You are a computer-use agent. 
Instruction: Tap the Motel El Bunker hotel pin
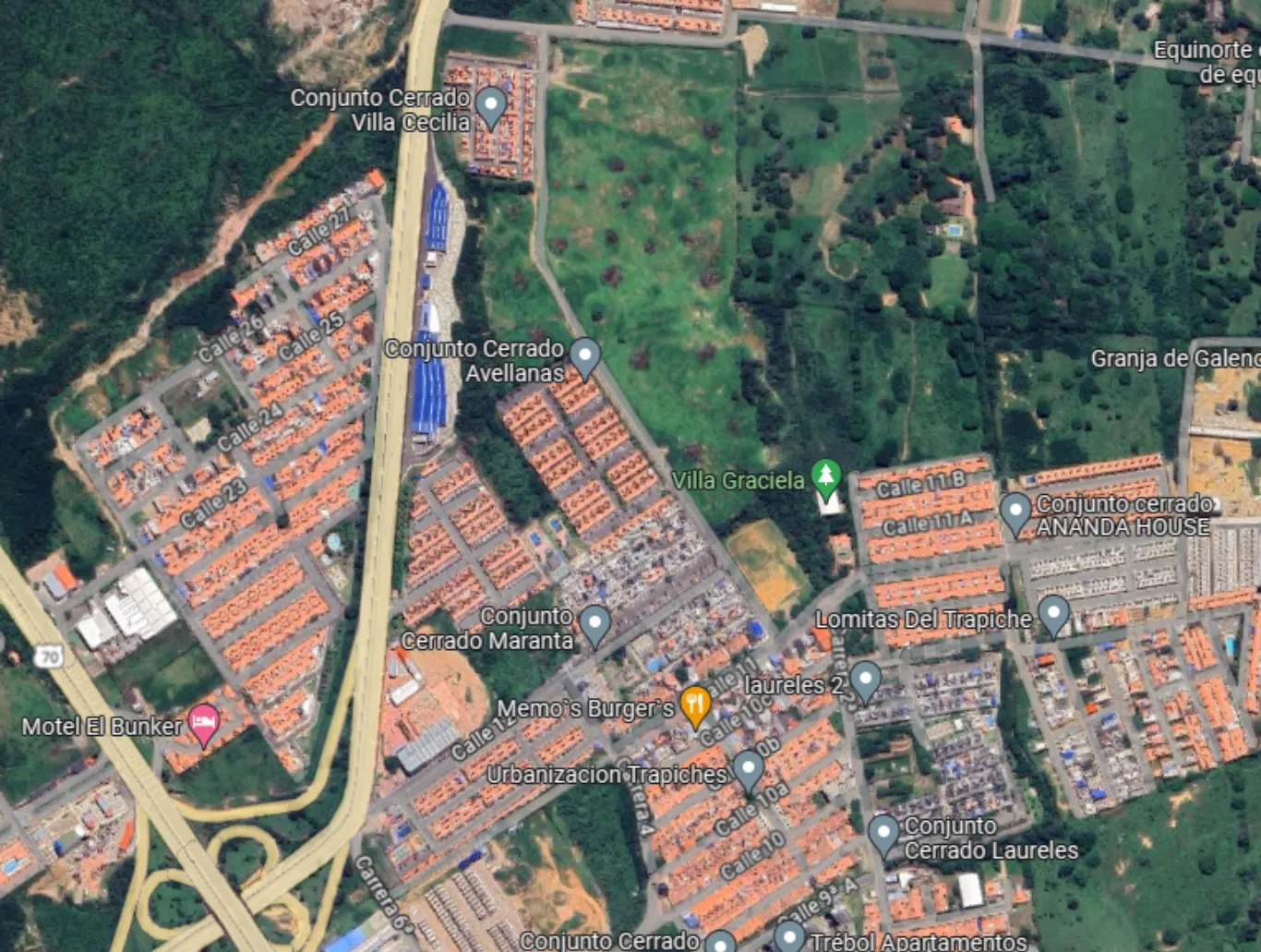click(x=204, y=725)
